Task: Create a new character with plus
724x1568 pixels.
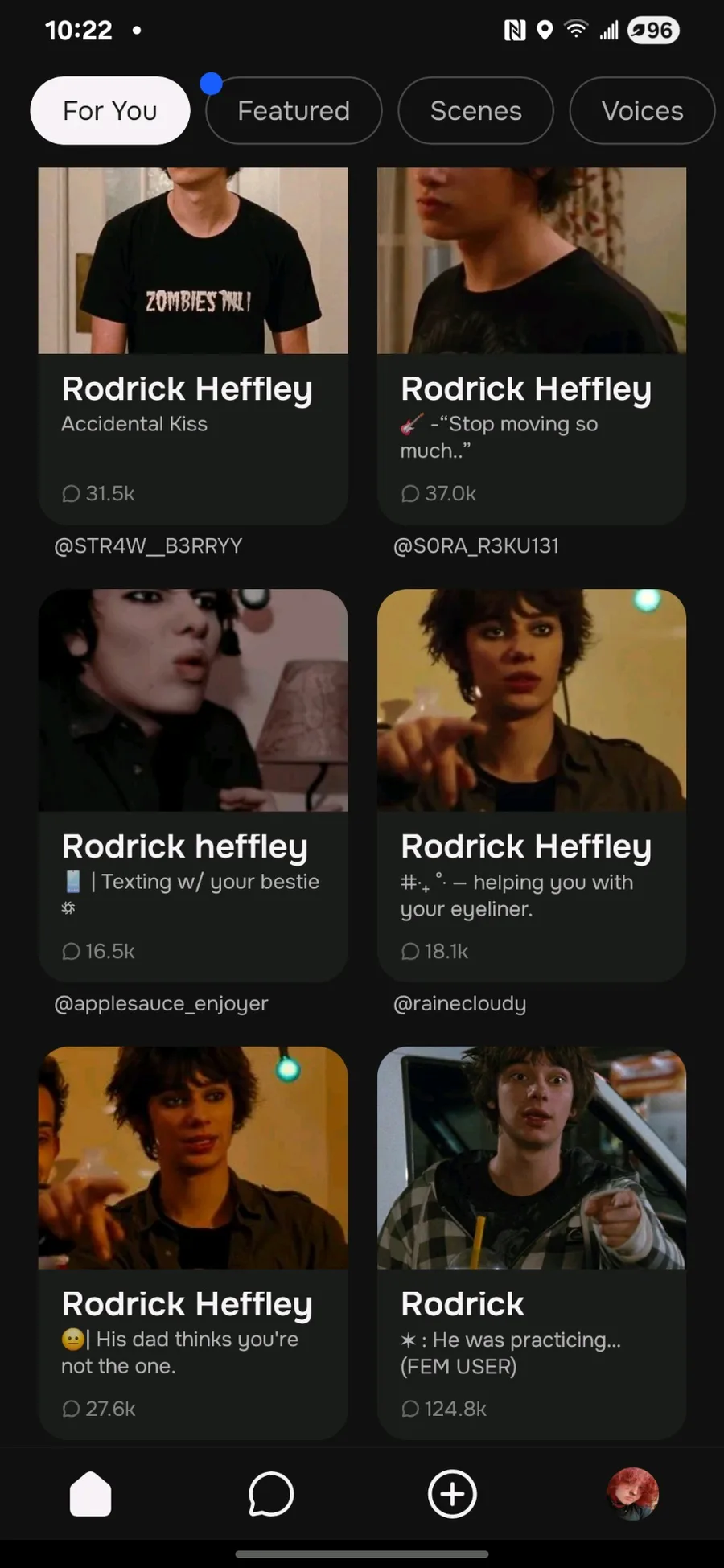Action: [452, 1494]
